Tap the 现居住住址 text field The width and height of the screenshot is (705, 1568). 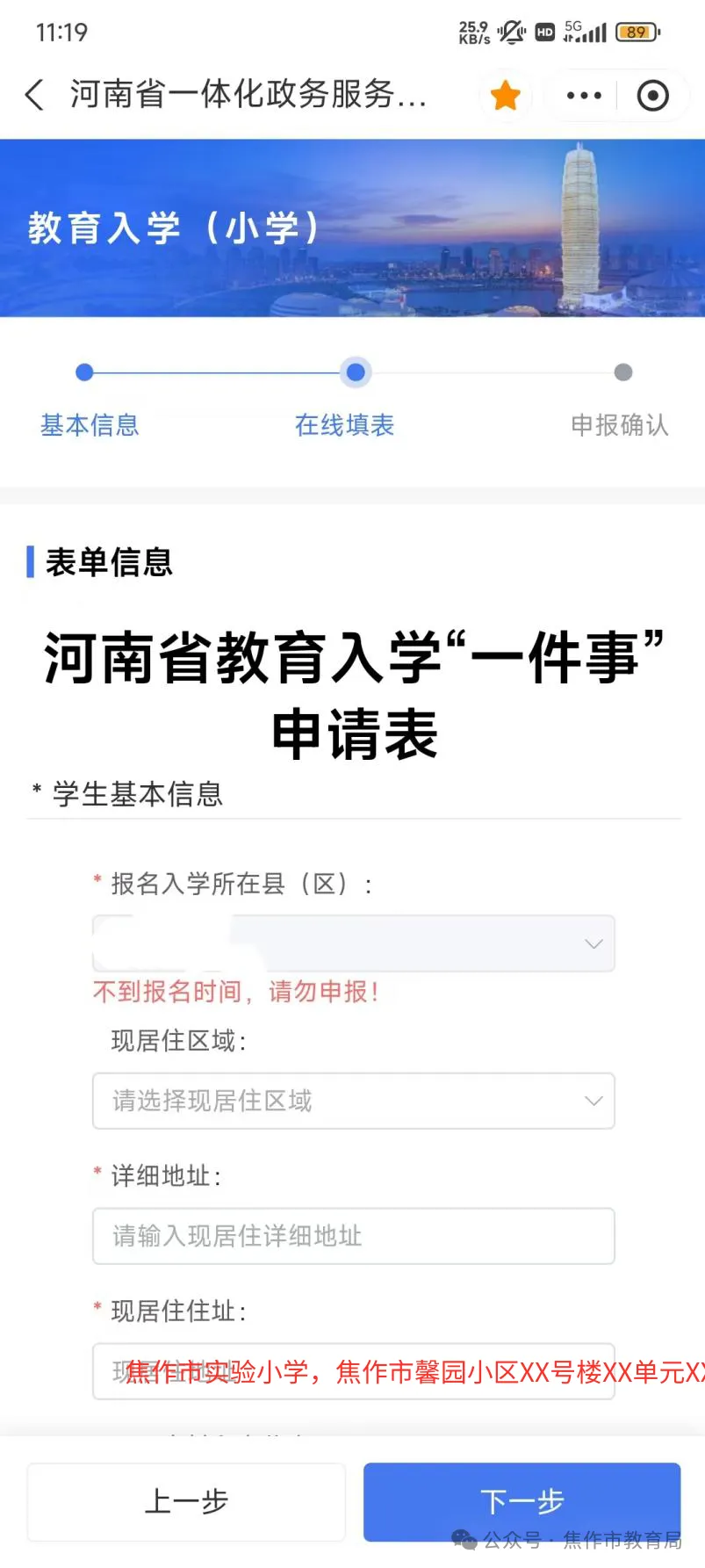click(354, 1371)
